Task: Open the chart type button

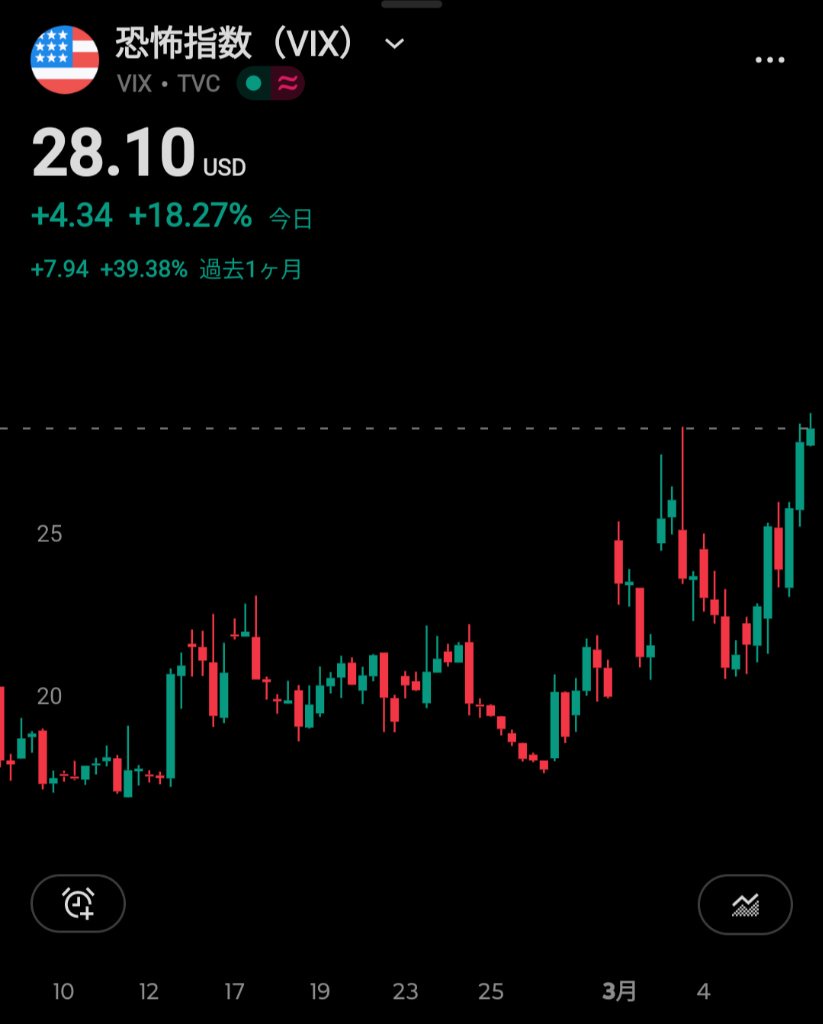Action: point(745,904)
